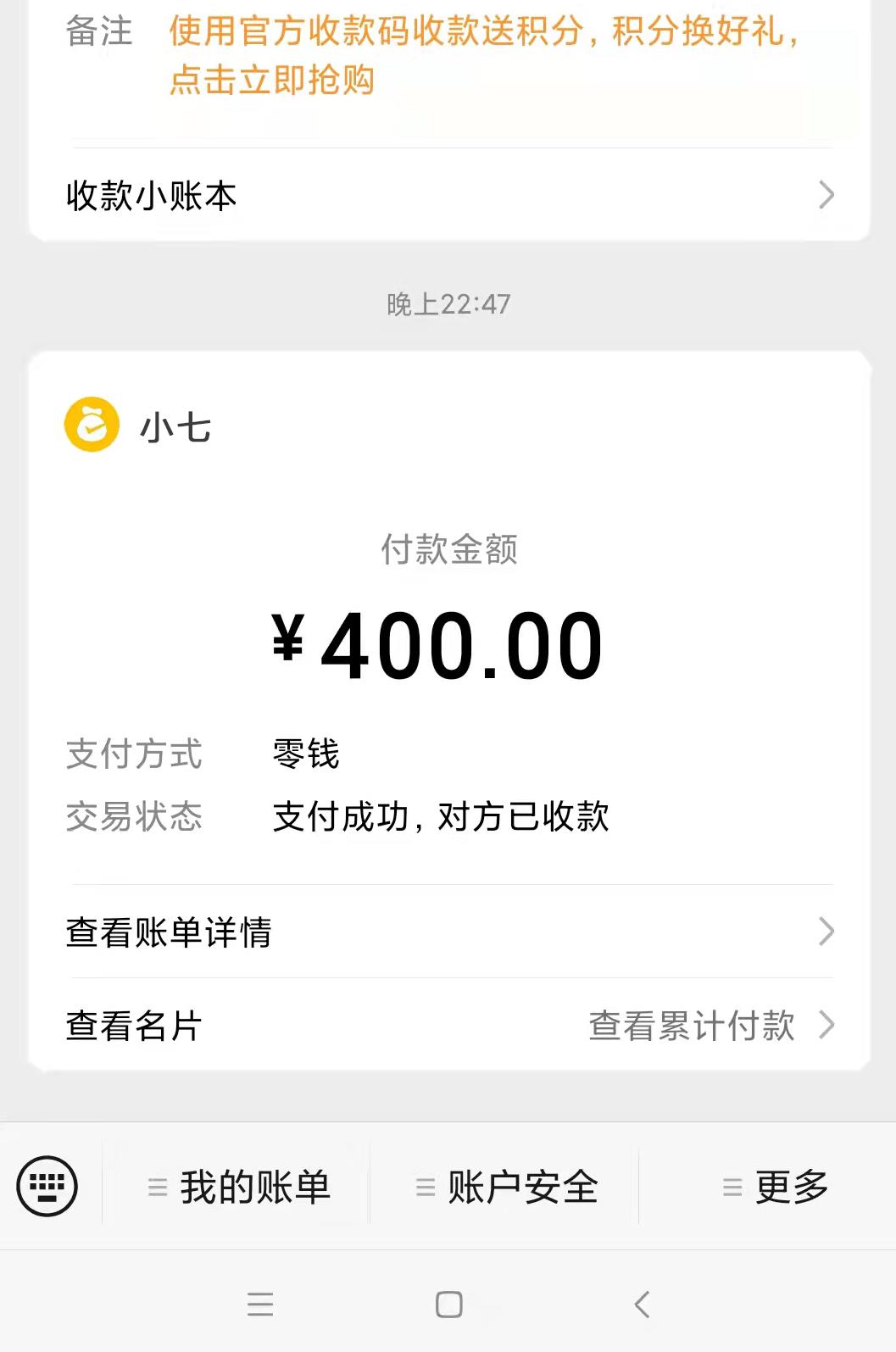Open the 账户安全 menu
Viewport: 896px width, 1352px height.
pyautogui.click(x=506, y=1187)
